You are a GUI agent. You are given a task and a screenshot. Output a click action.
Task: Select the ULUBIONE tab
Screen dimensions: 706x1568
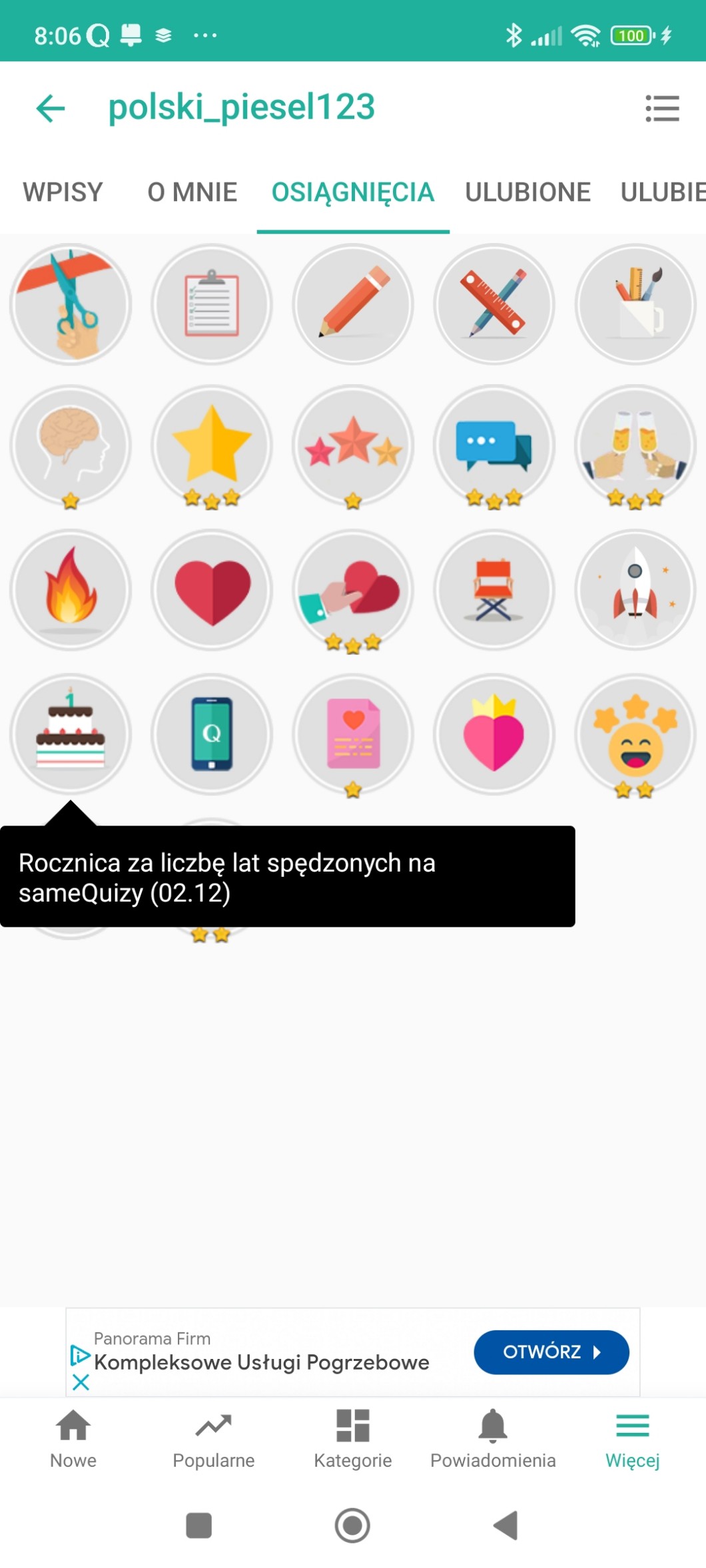[528, 192]
